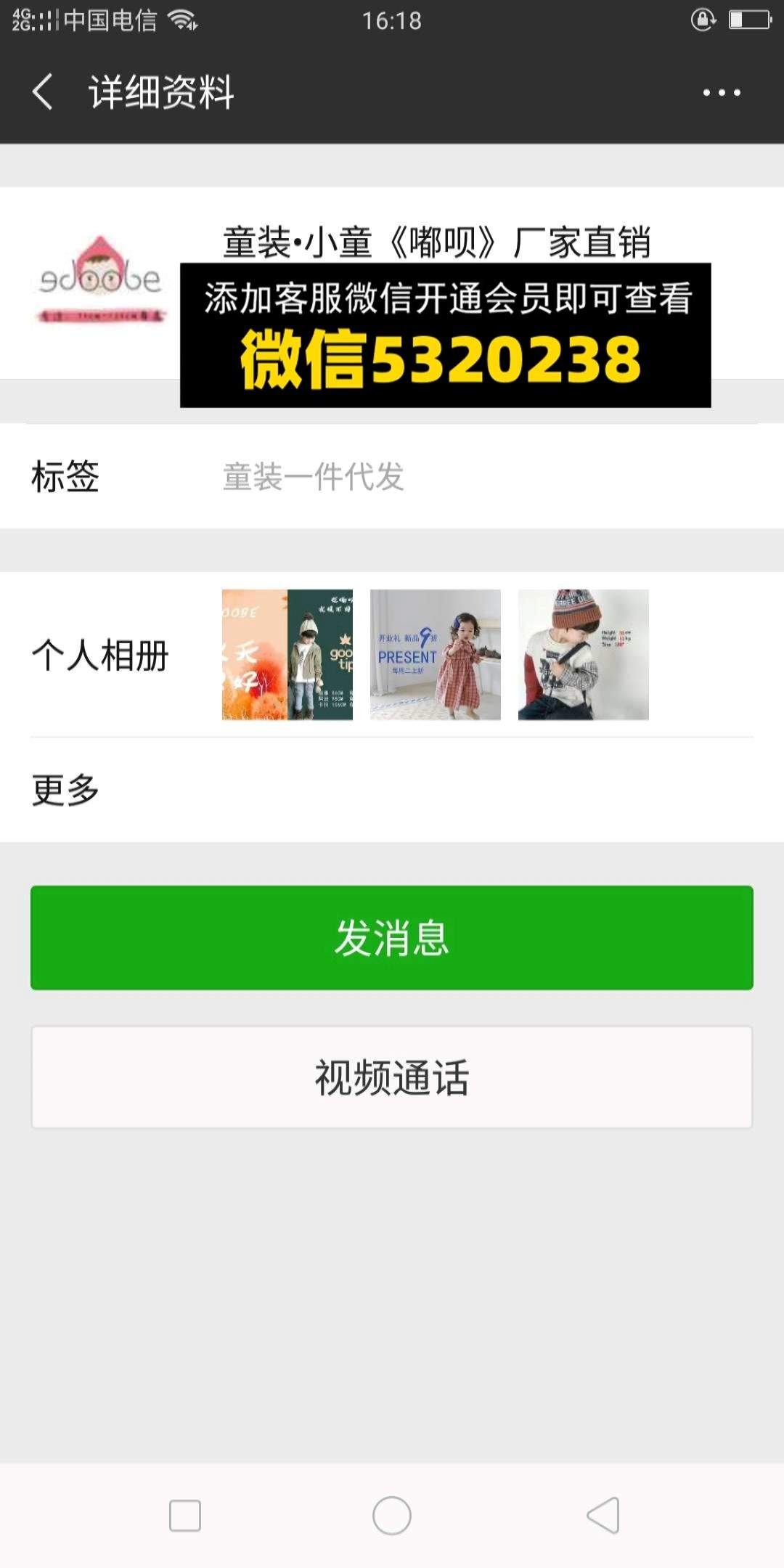
Task: Open the 个人相册 photo album
Action: coord(392,655)
